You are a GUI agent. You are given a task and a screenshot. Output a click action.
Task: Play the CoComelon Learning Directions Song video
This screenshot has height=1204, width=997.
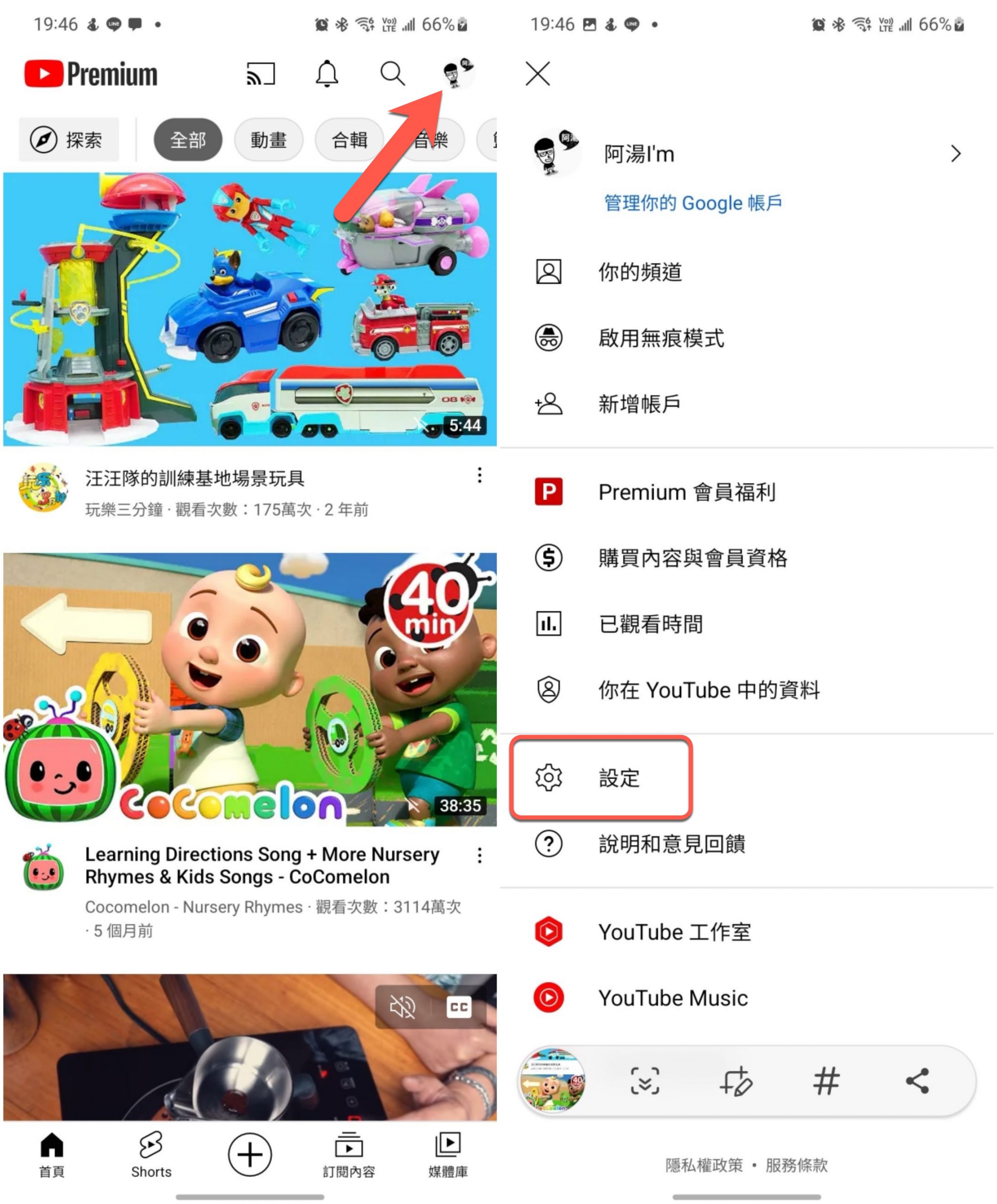click(250, 689)
